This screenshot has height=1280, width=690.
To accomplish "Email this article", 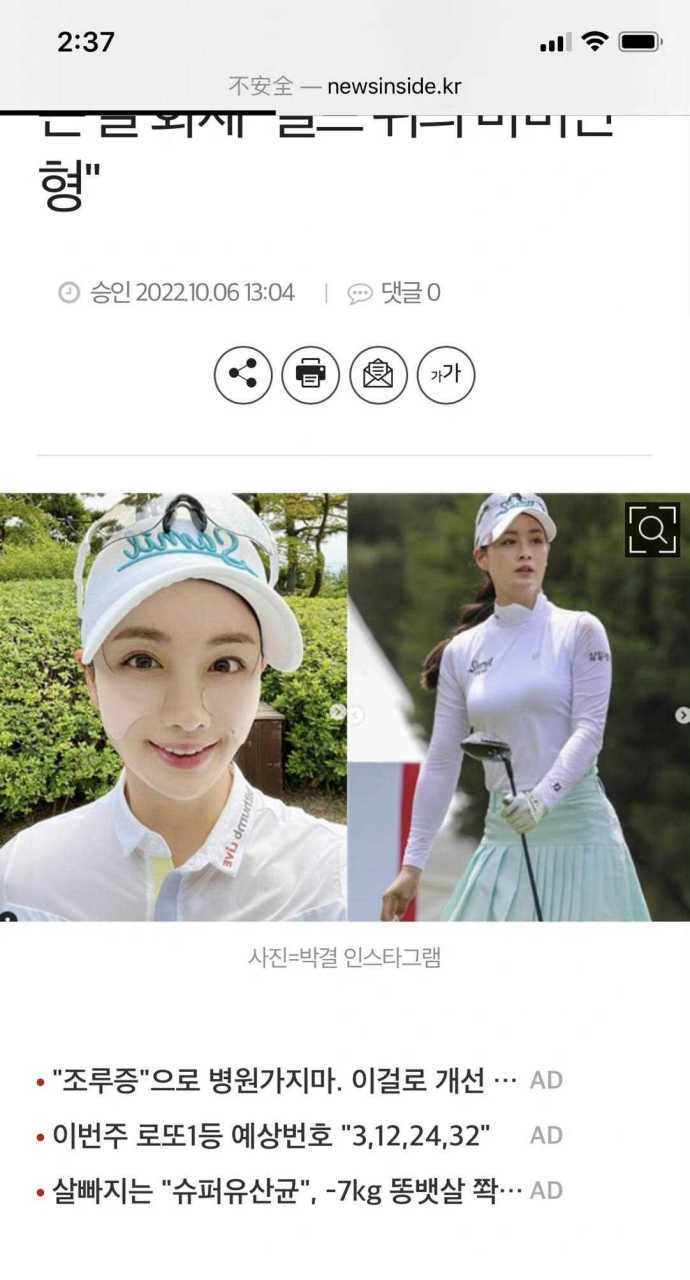I will click(x=378, y=376).
